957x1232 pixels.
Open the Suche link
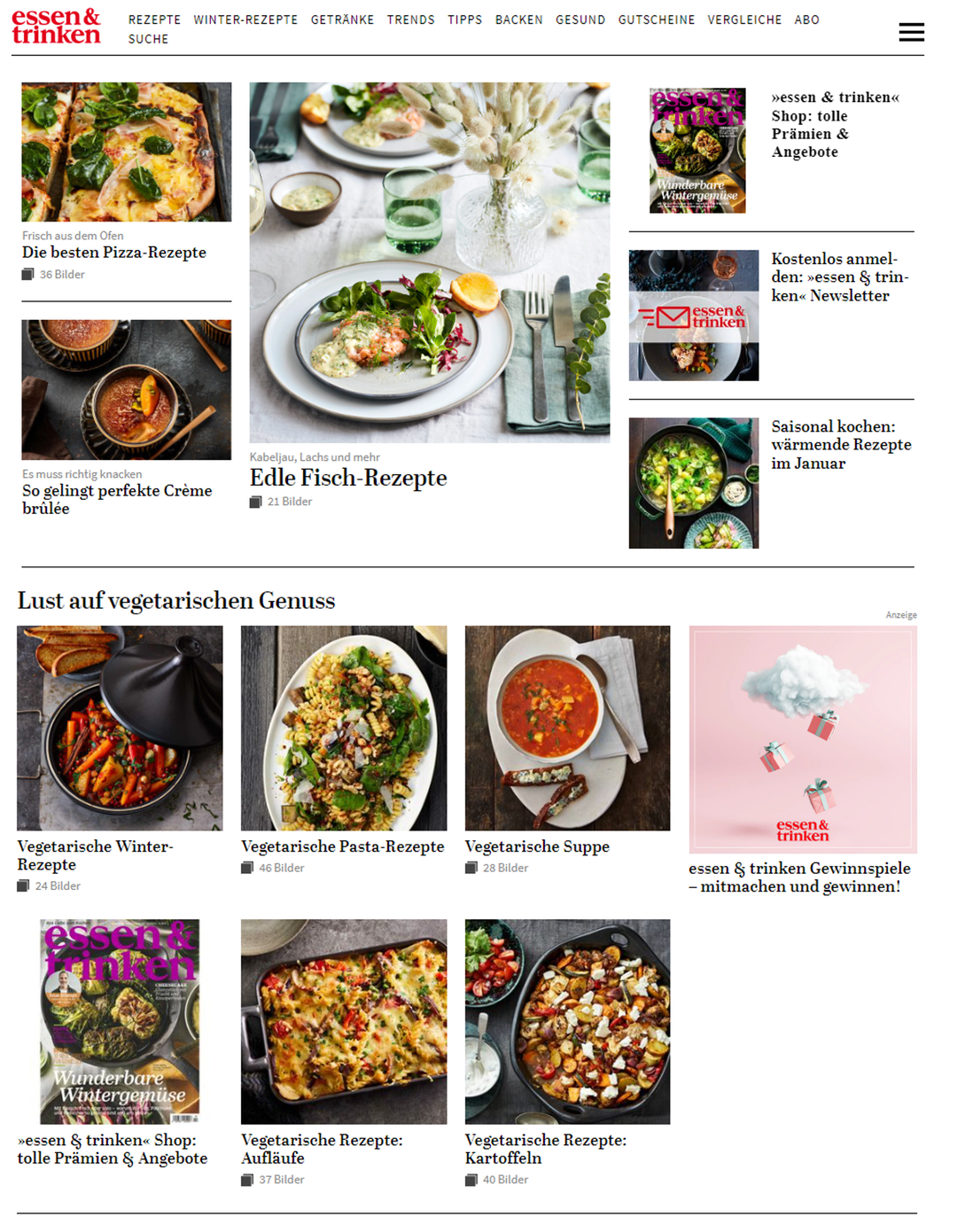pos(148,39)
